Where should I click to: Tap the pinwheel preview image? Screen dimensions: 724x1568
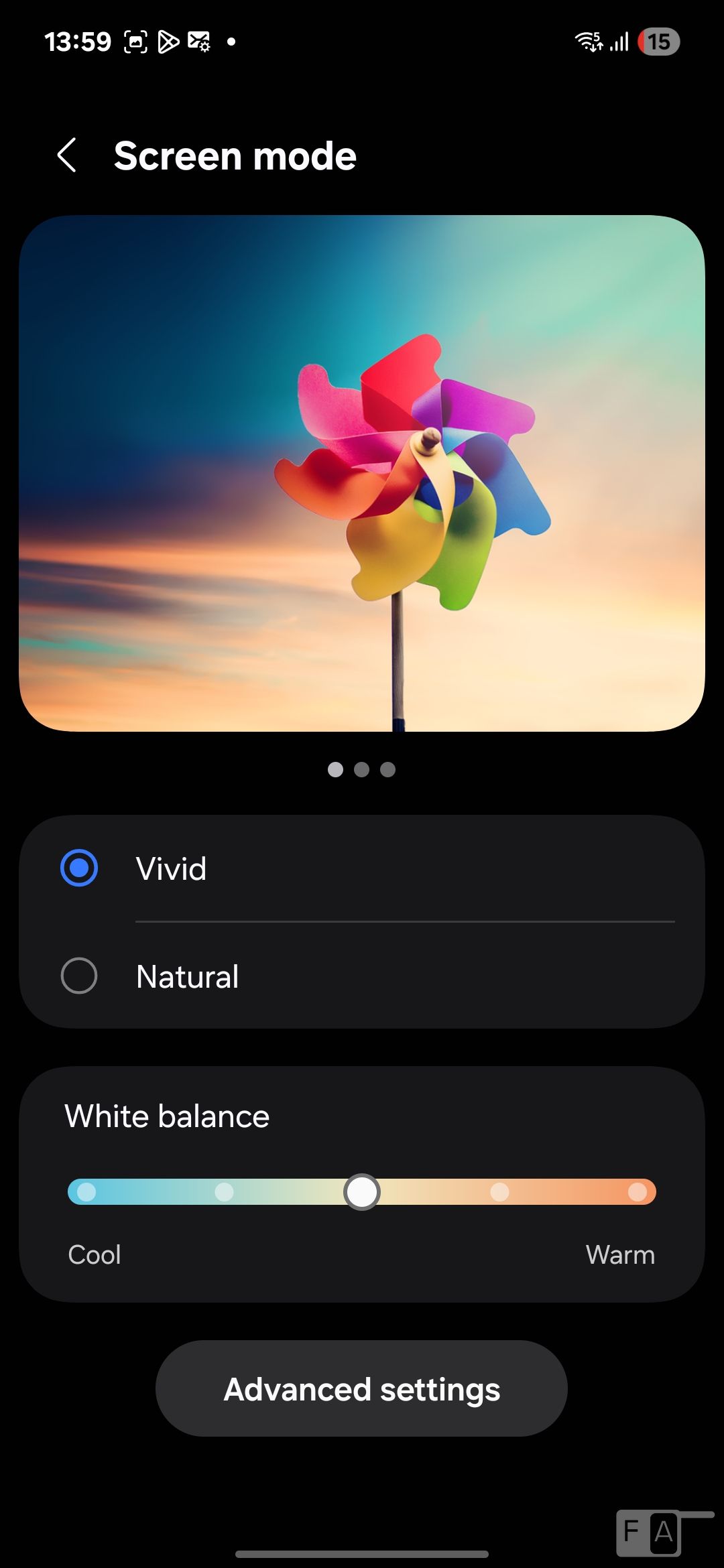click(x=362, y=473)
